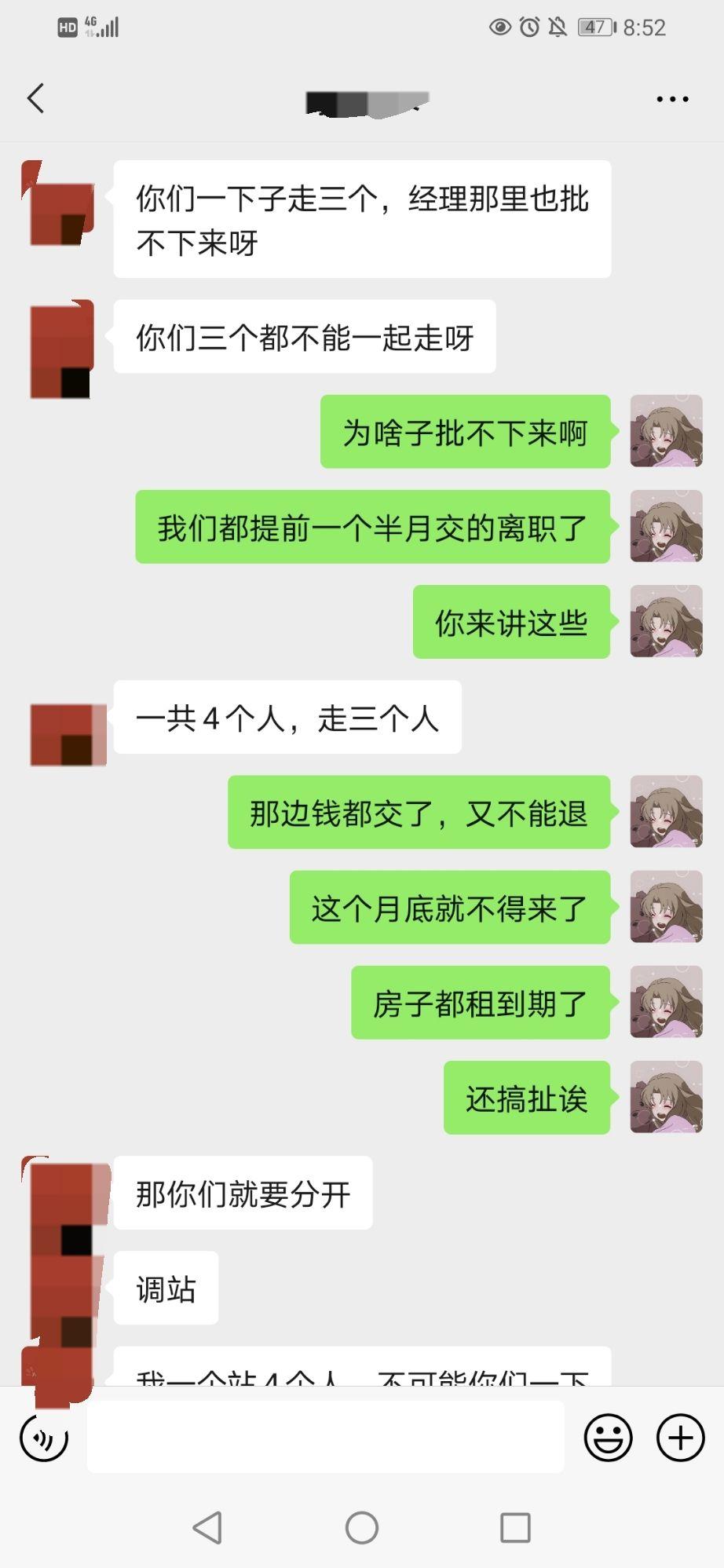724x1568 pixels.
Task: Open the emoji picker icon
Action: (x=608, y=1437)
